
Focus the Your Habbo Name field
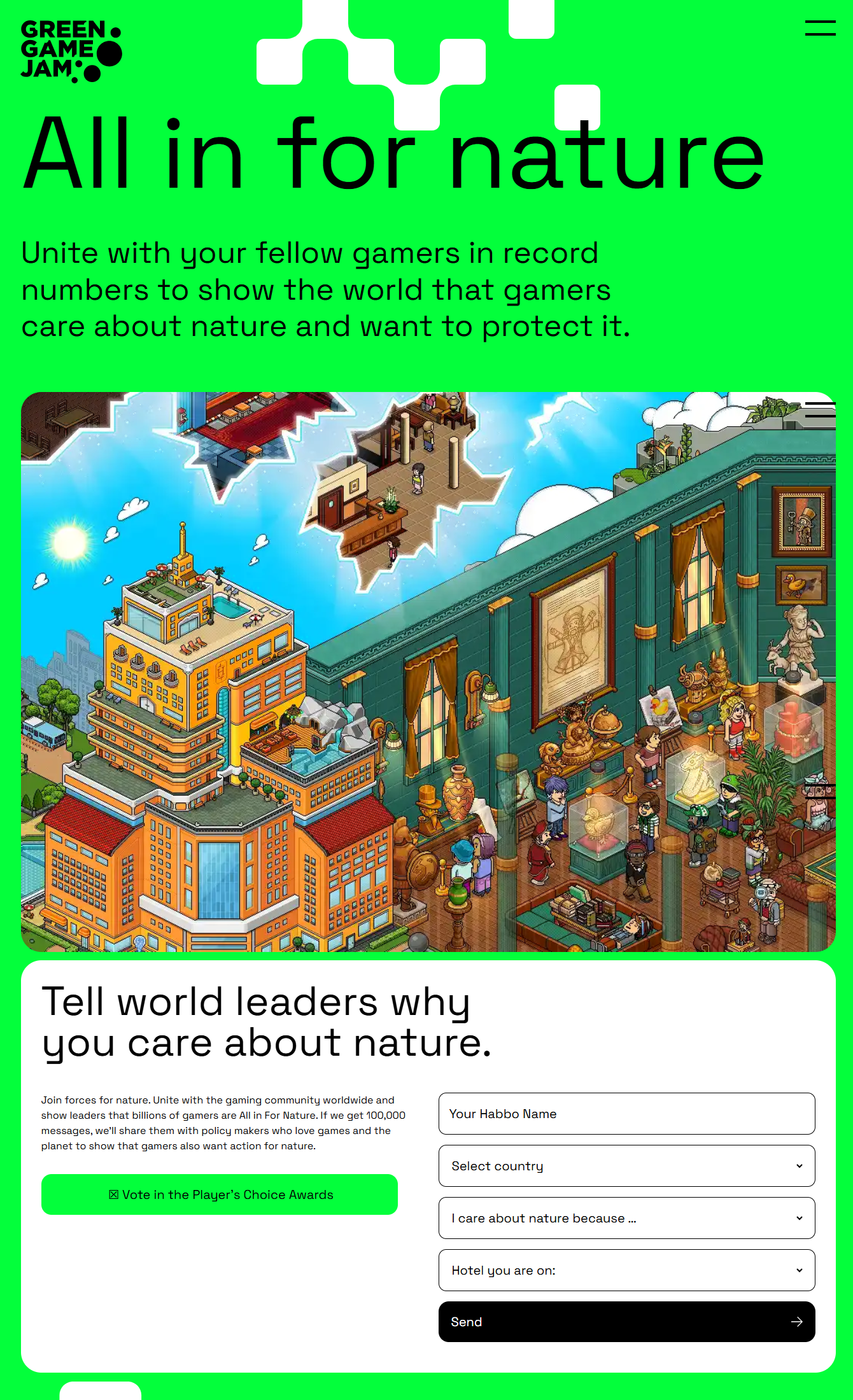[x=626, y=1114]
